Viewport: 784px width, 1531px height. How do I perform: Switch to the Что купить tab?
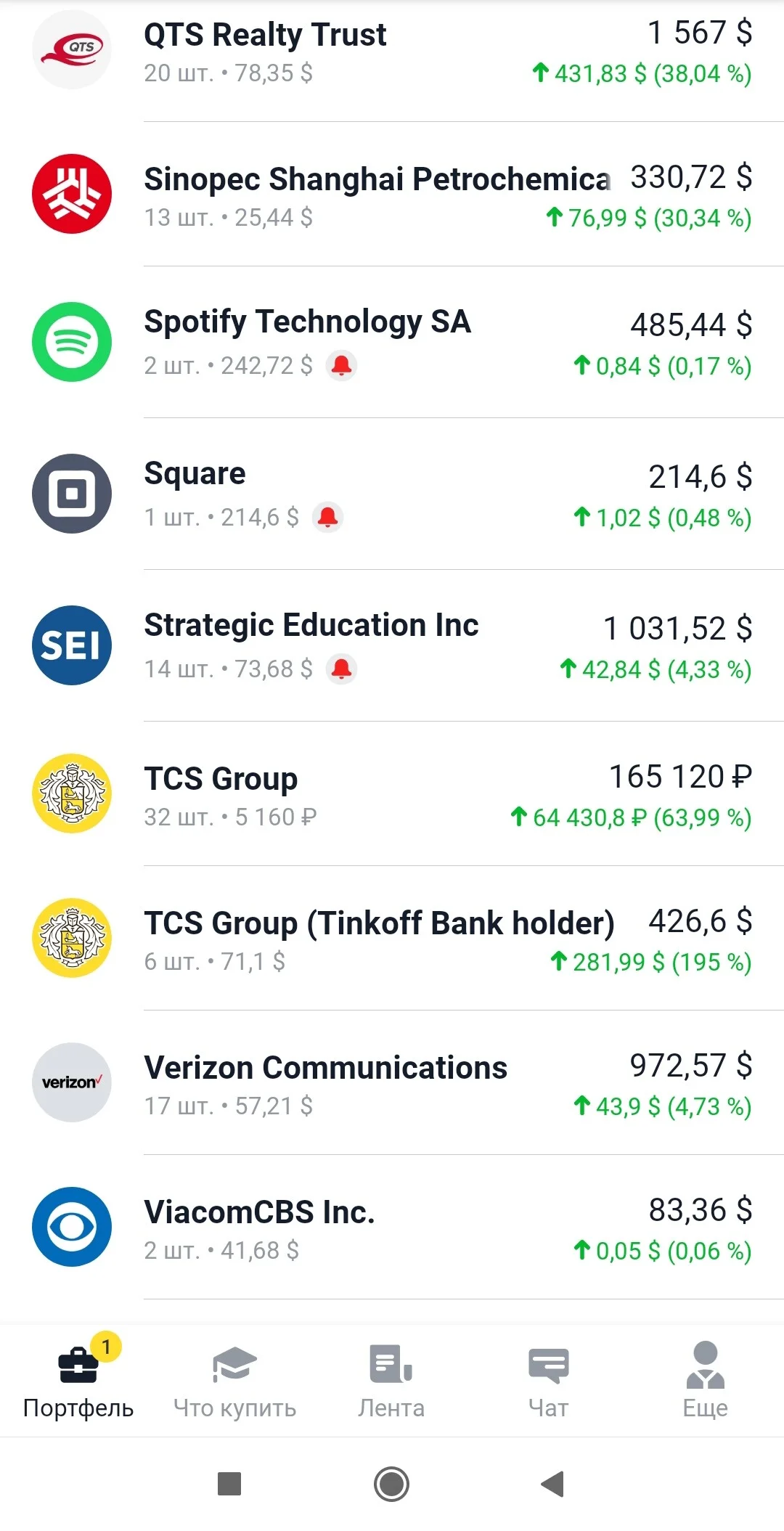pyautogui.click(x=235, y=1379)
